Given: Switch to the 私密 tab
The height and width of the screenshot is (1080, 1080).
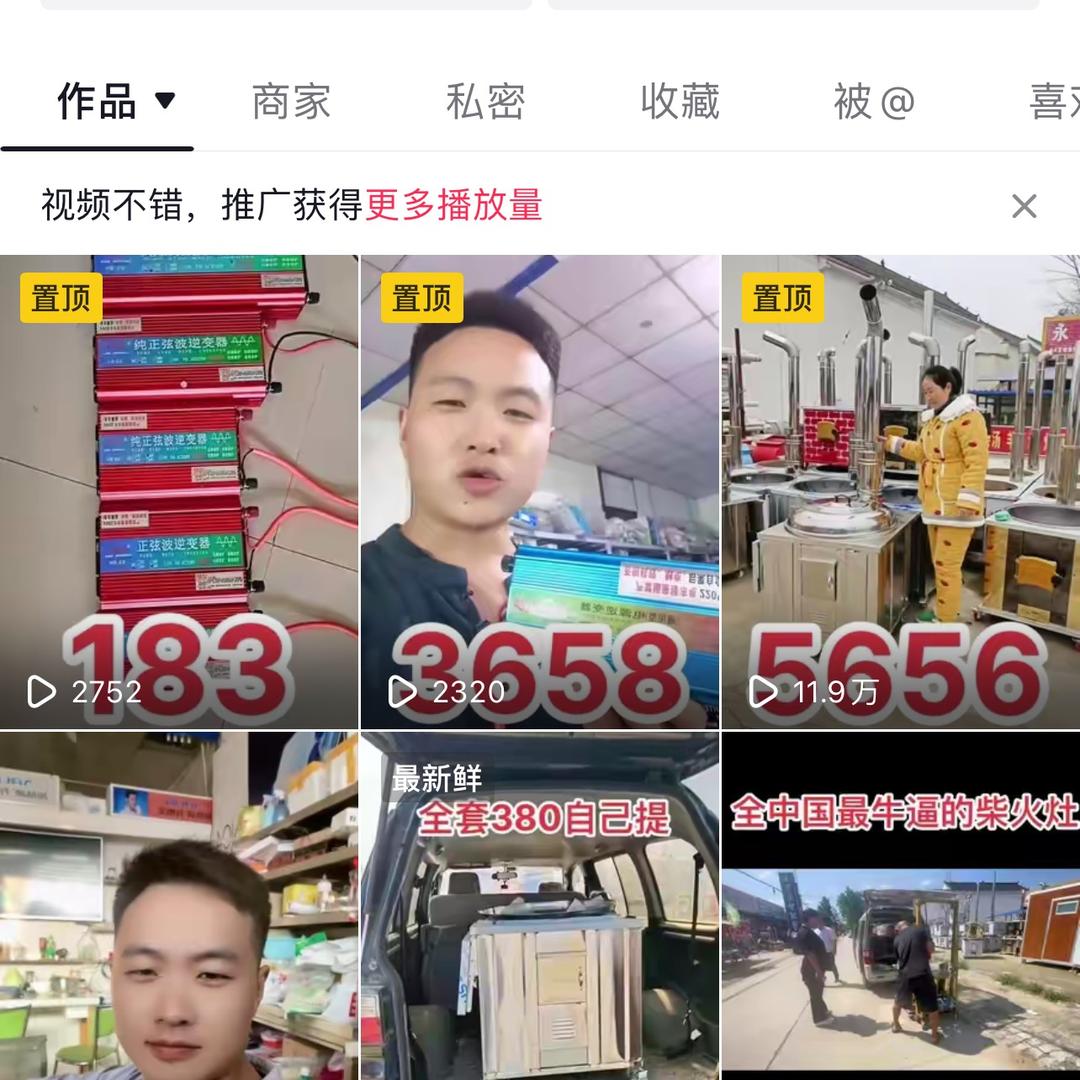Looking at the screenshot, I should (486, 102).
